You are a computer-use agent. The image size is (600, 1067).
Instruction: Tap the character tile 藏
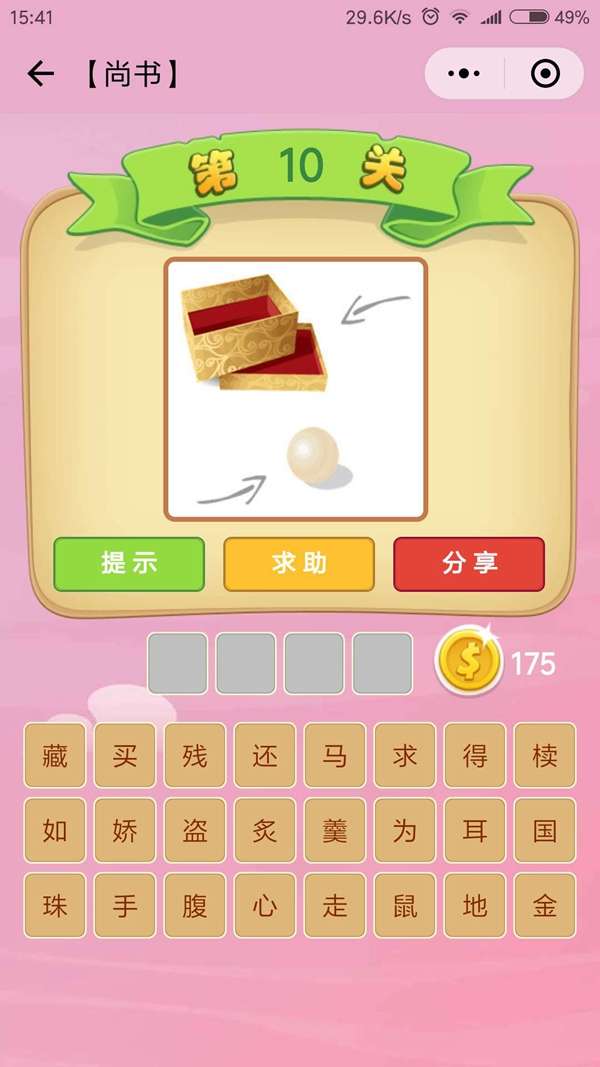[55, 756]
